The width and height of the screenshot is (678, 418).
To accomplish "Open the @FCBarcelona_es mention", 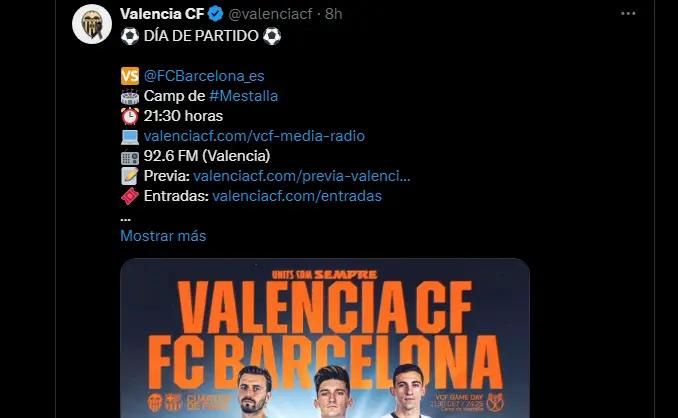I will point(204,75).
